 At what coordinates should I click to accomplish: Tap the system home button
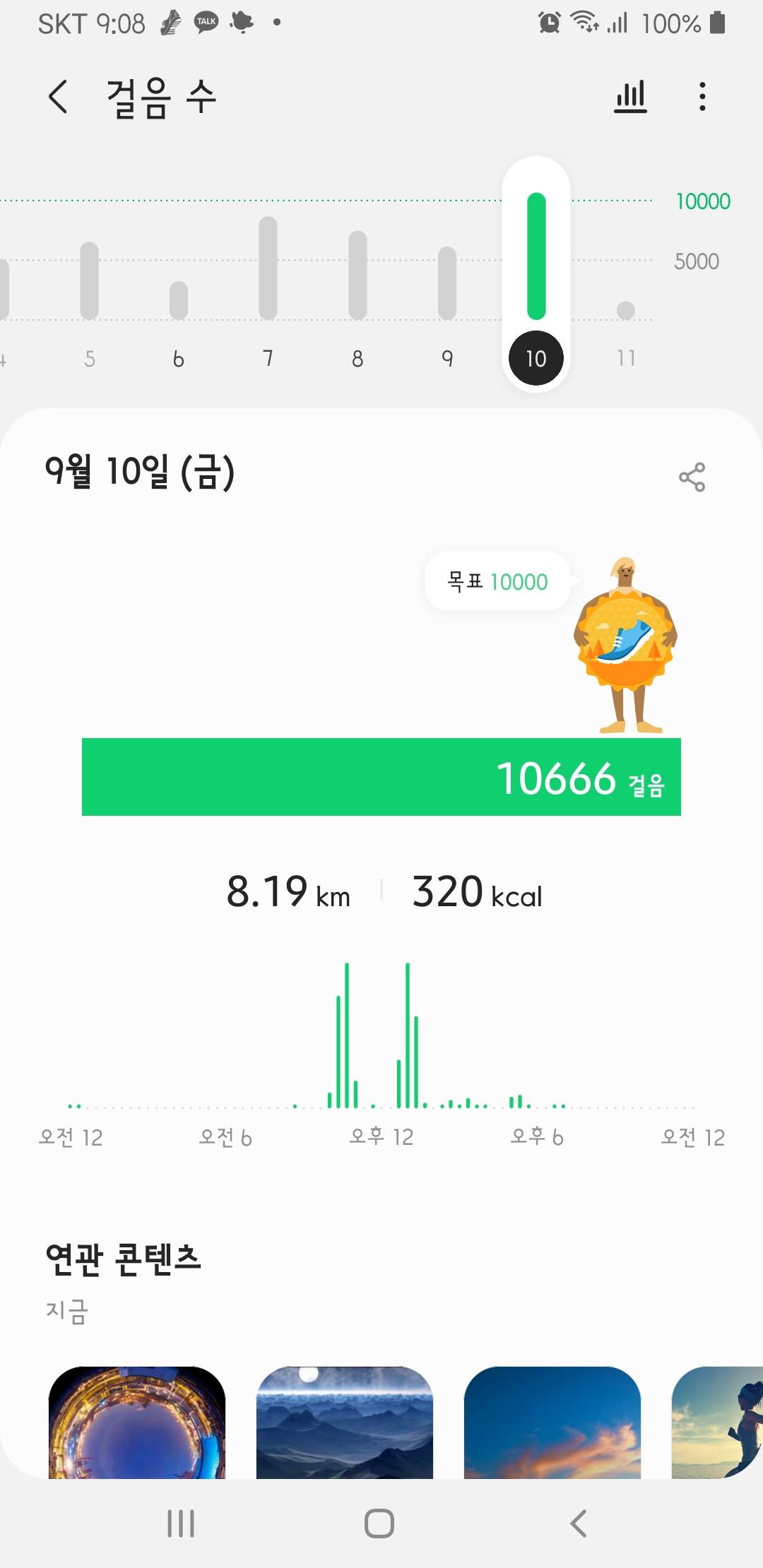click(379, 1524)
